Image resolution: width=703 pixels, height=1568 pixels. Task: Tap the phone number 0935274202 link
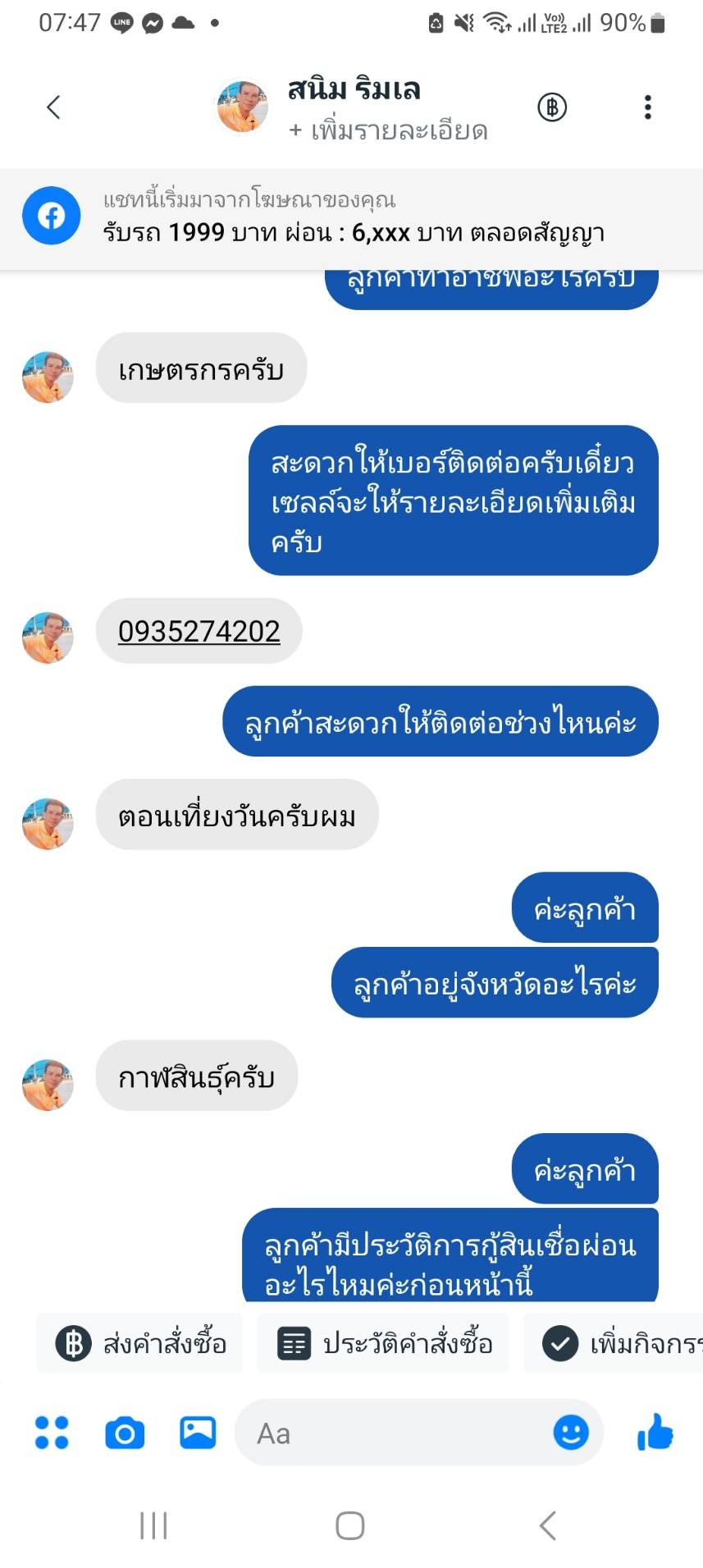point(199,631)
